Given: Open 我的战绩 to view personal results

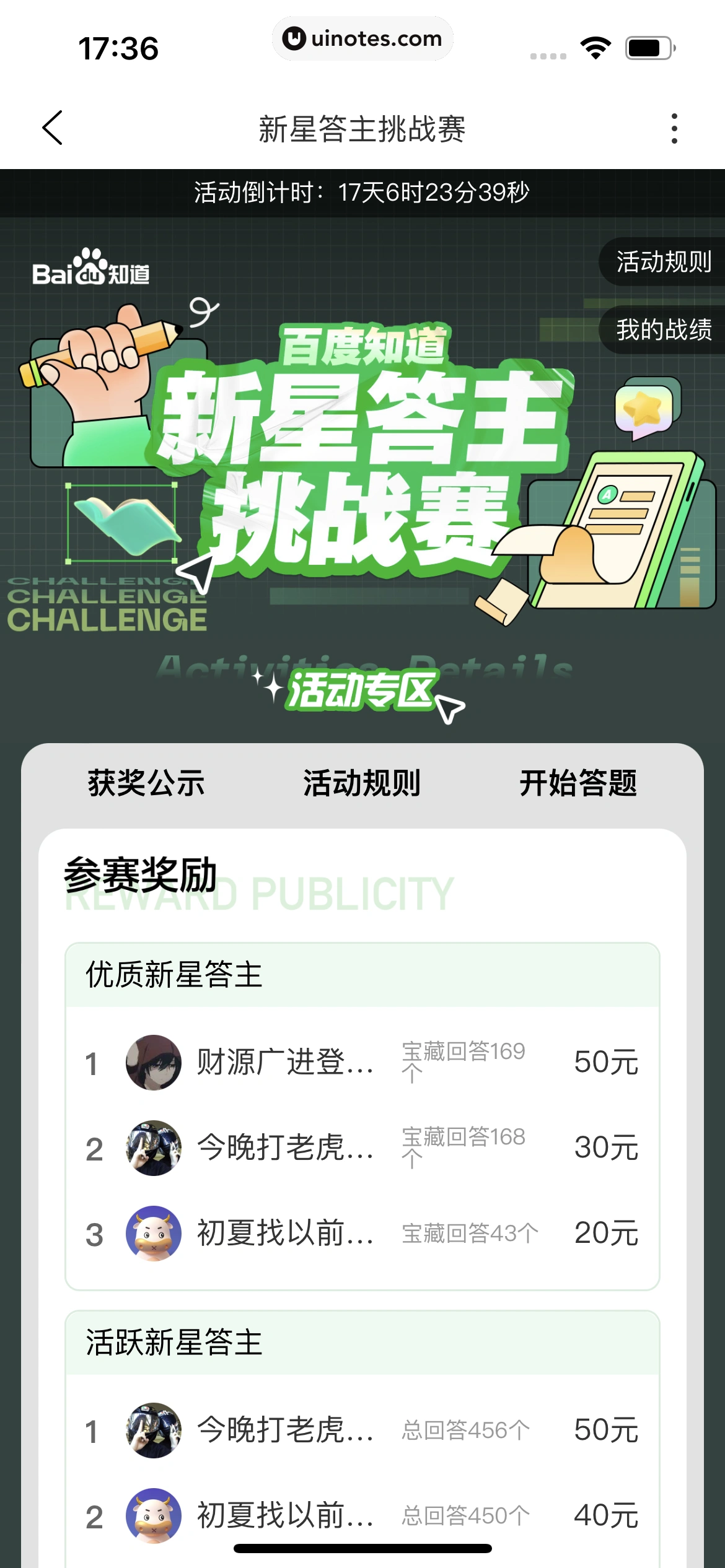Looking at the screenshot, I should point(663,331).
